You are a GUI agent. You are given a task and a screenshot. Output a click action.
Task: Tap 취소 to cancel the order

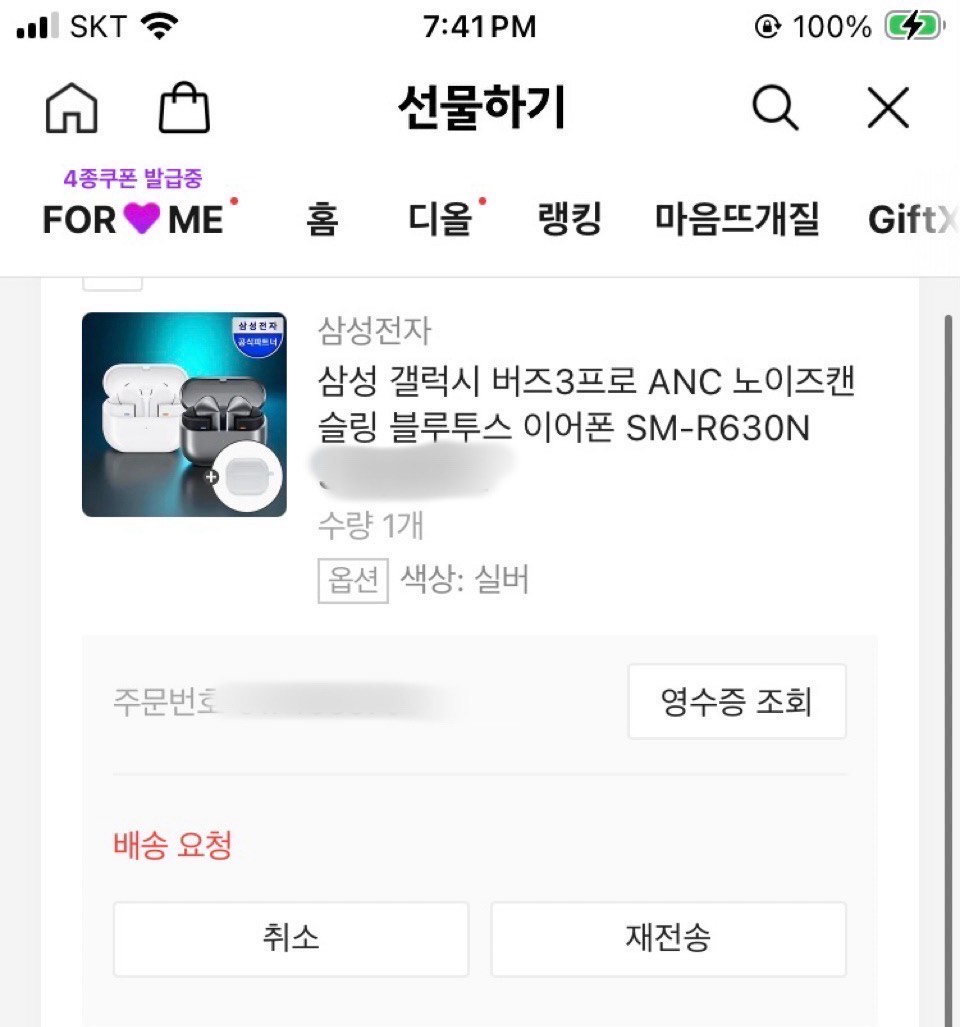[x=290, y=939]
